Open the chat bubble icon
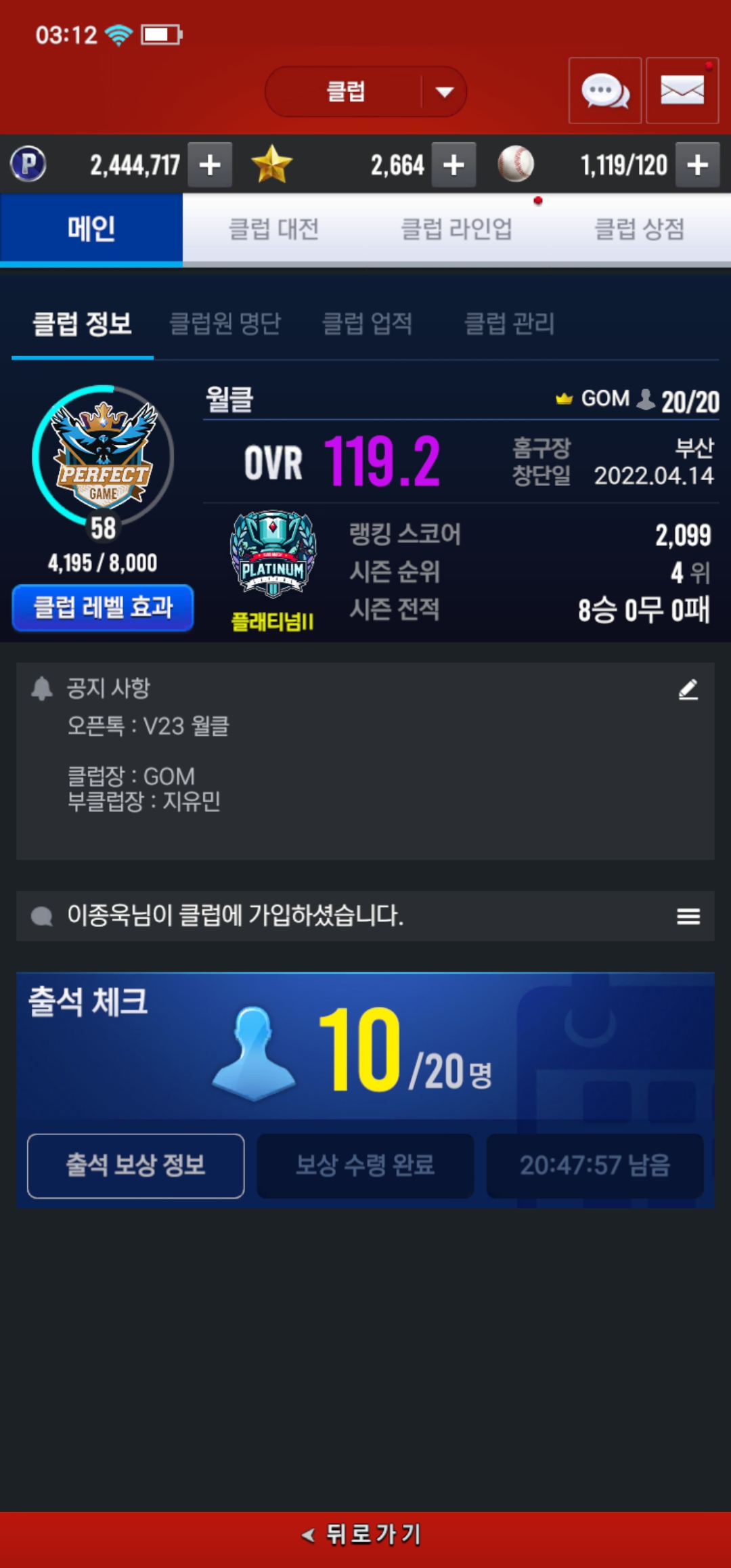731x1568 pixels. (x=604, y=91)
